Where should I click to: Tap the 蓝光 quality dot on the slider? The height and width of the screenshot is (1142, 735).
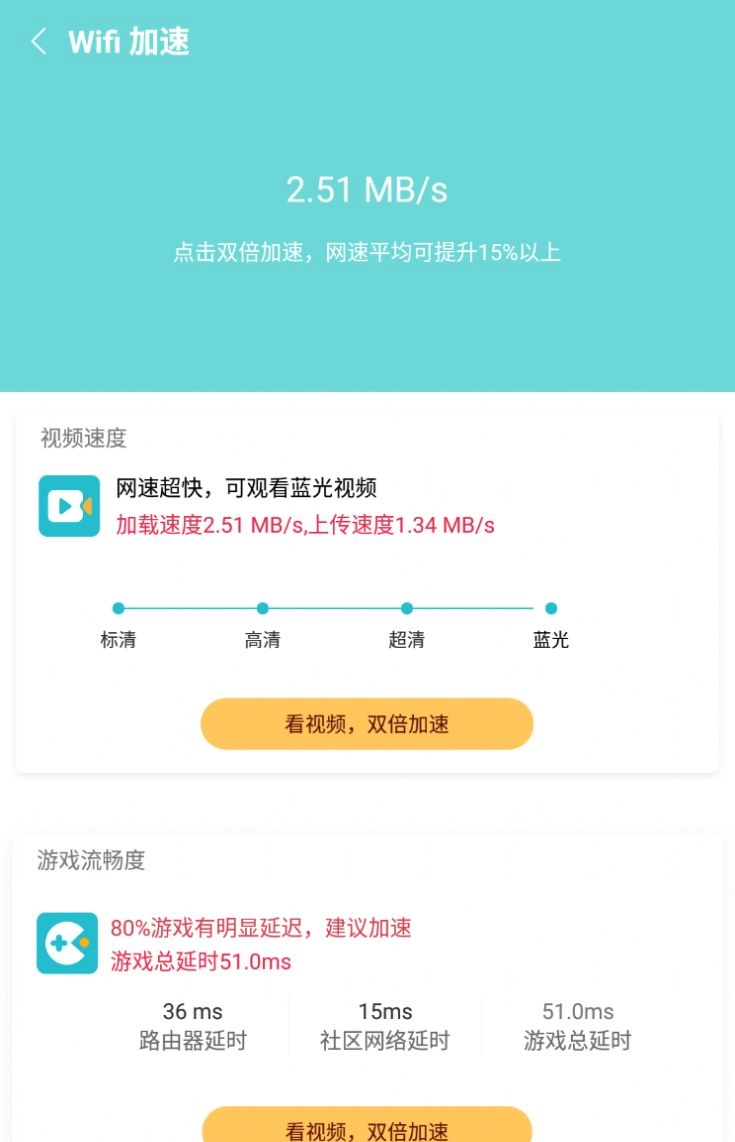point(551,608)
